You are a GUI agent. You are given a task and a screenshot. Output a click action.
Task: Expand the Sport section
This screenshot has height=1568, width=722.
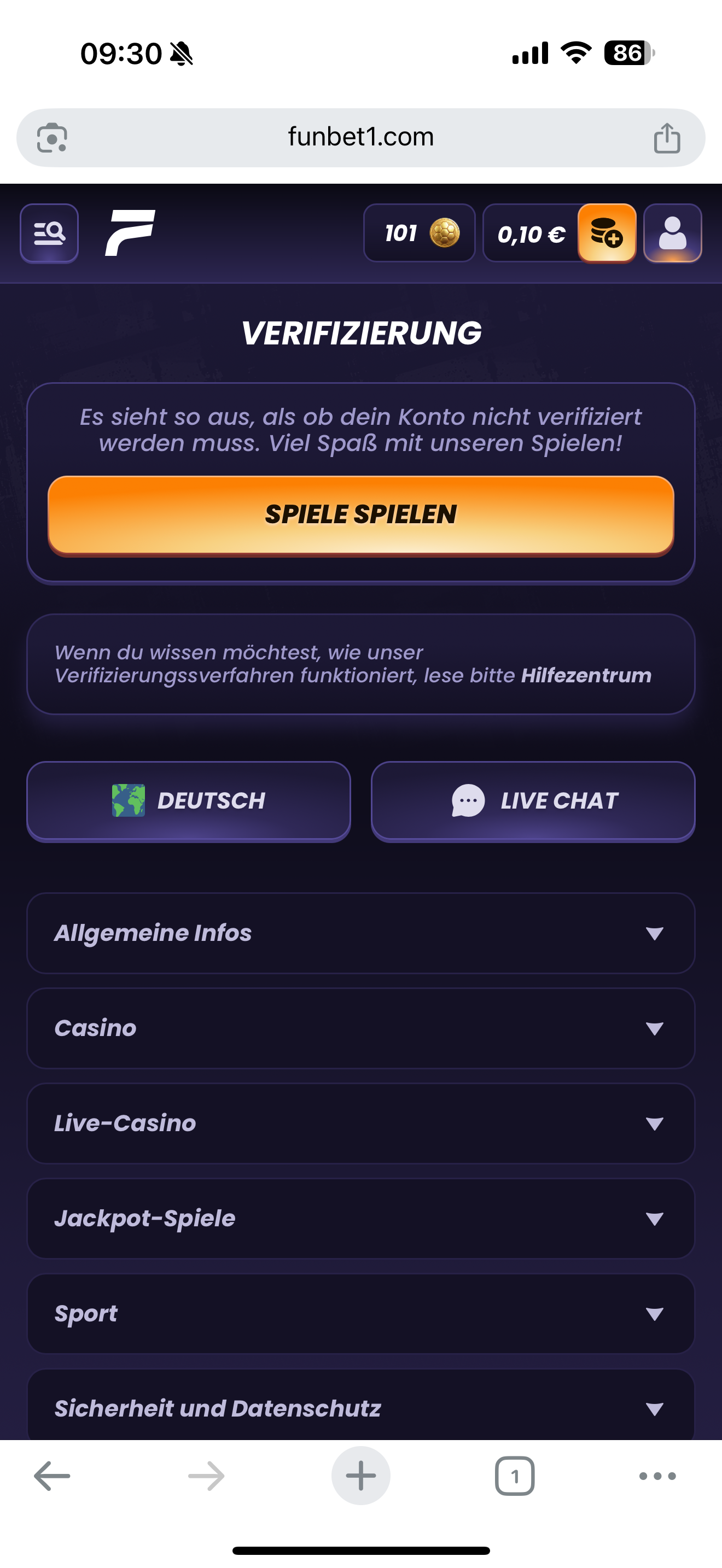(361, 1314)
